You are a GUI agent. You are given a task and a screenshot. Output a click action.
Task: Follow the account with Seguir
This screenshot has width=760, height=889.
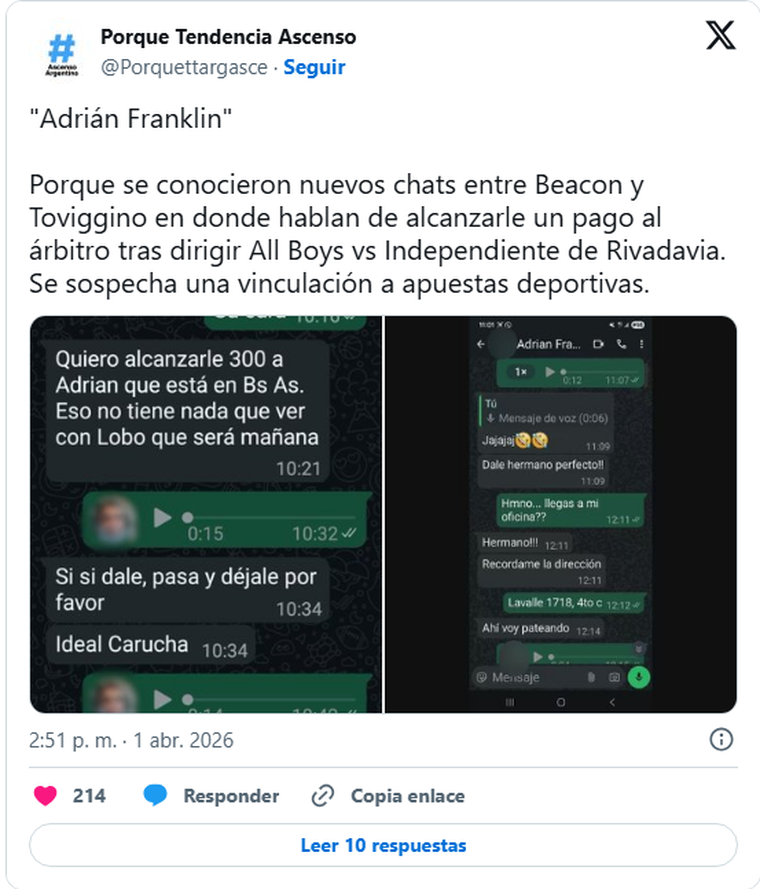point(314,67)
